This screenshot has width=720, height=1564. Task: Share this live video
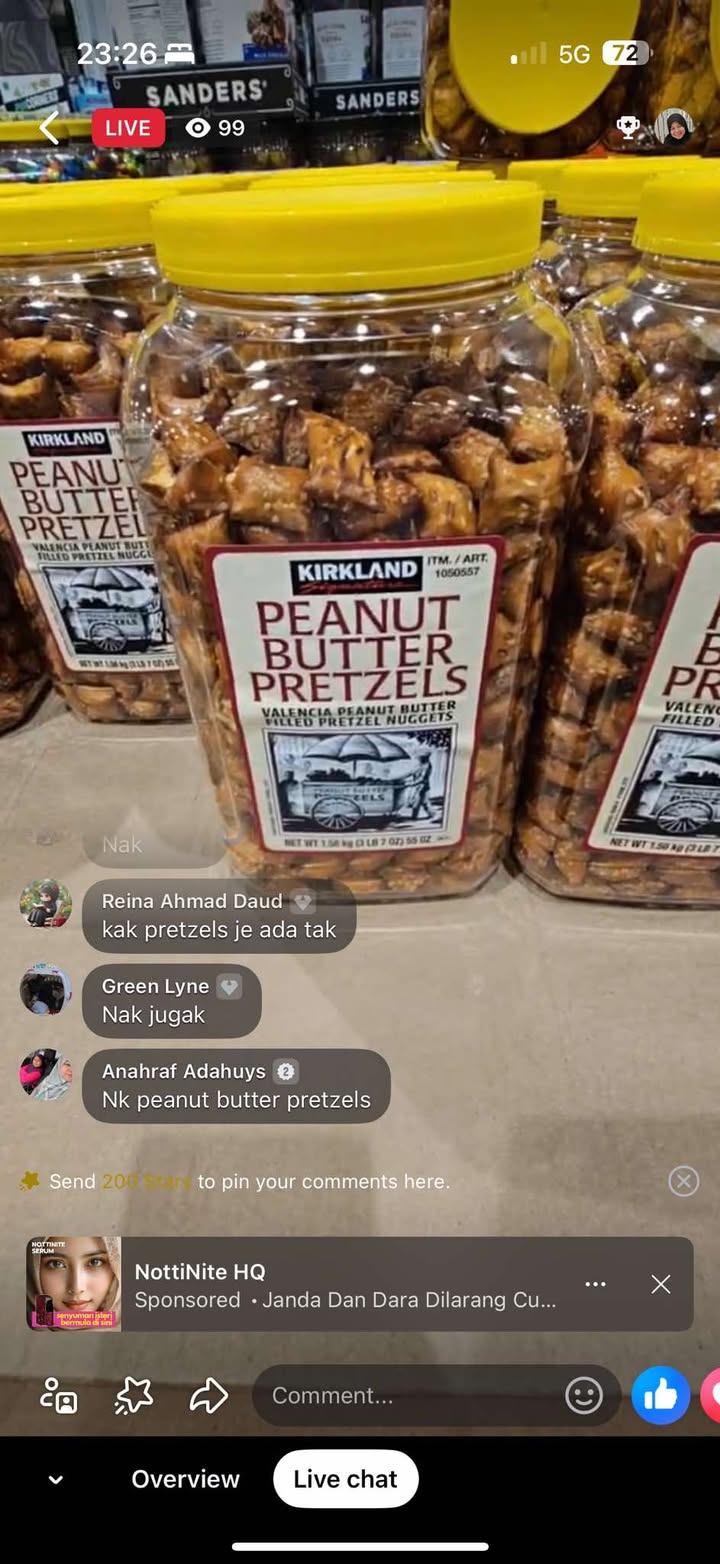point(209,1395)
